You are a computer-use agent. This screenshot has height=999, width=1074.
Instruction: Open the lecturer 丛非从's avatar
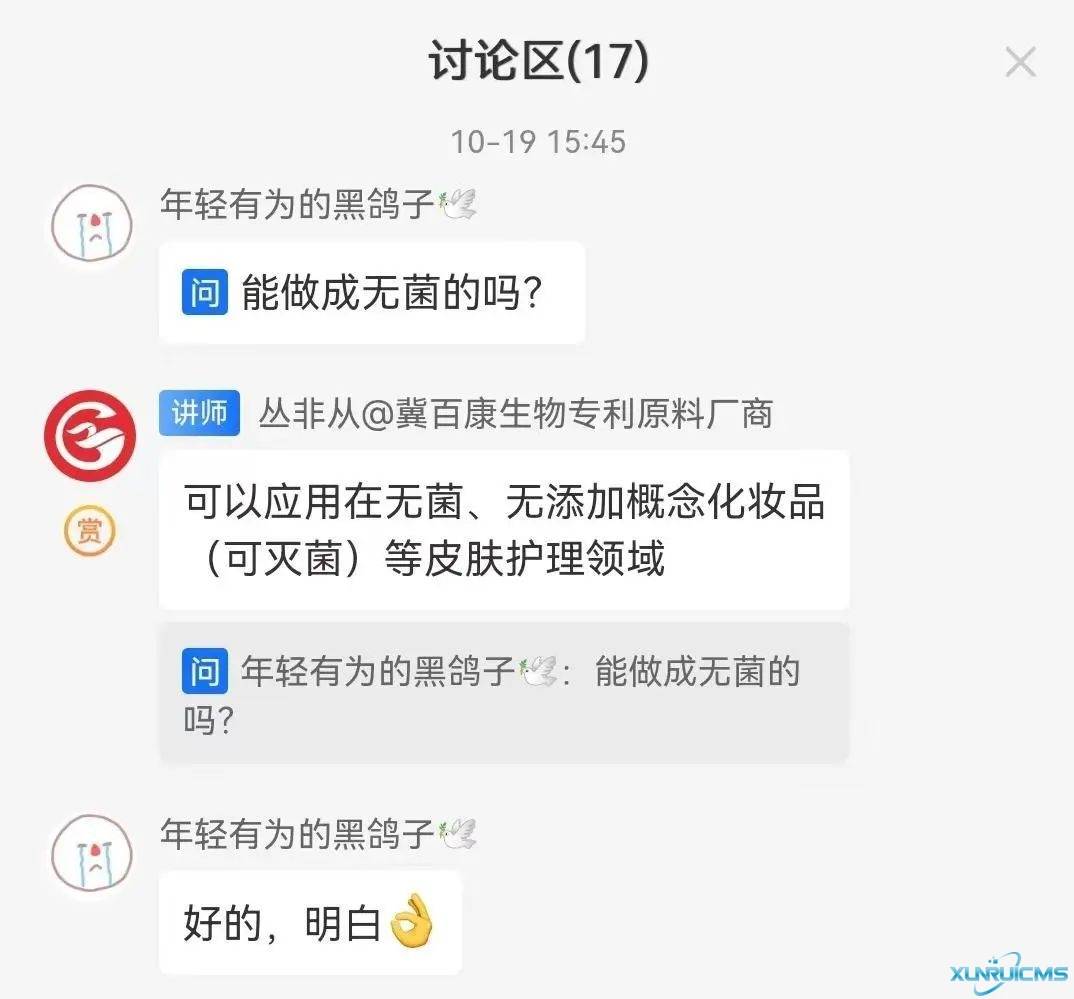point(90,436)
